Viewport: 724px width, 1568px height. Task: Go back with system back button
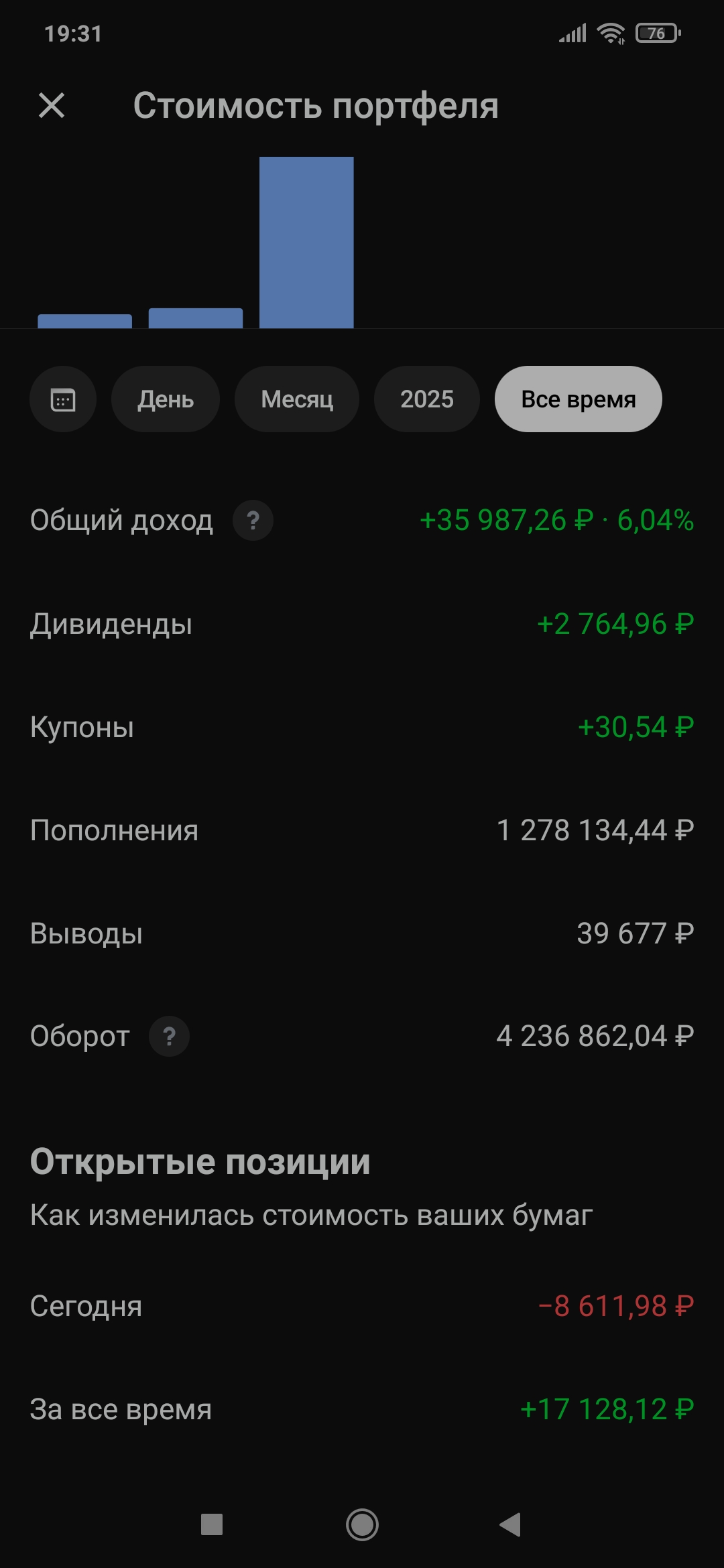pos(510,1524)
